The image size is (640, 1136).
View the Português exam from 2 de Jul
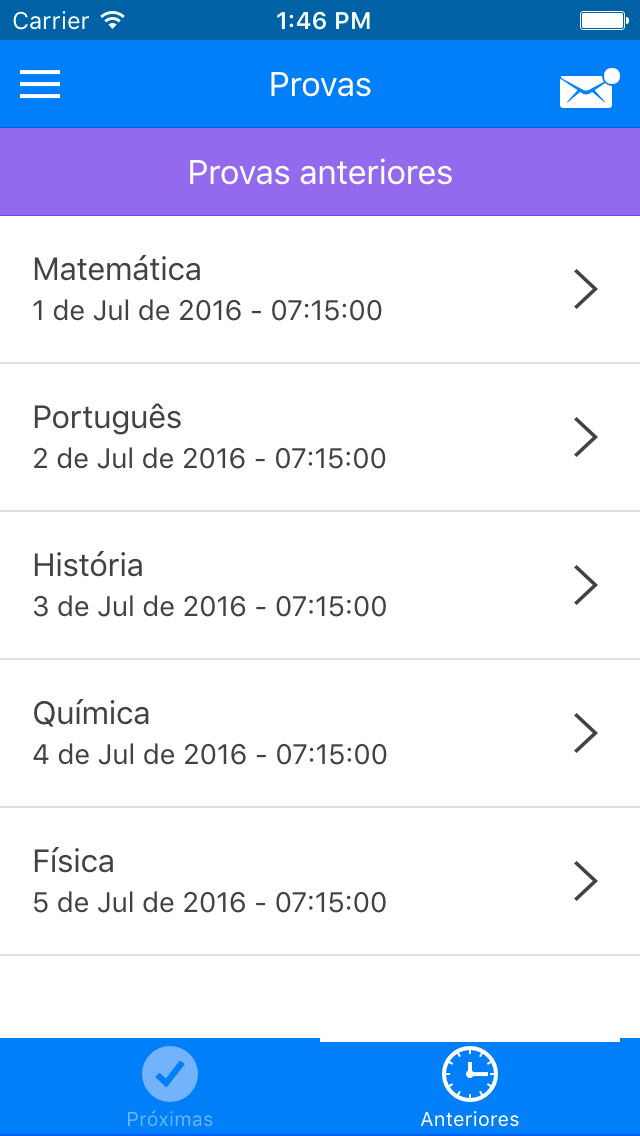320,438
